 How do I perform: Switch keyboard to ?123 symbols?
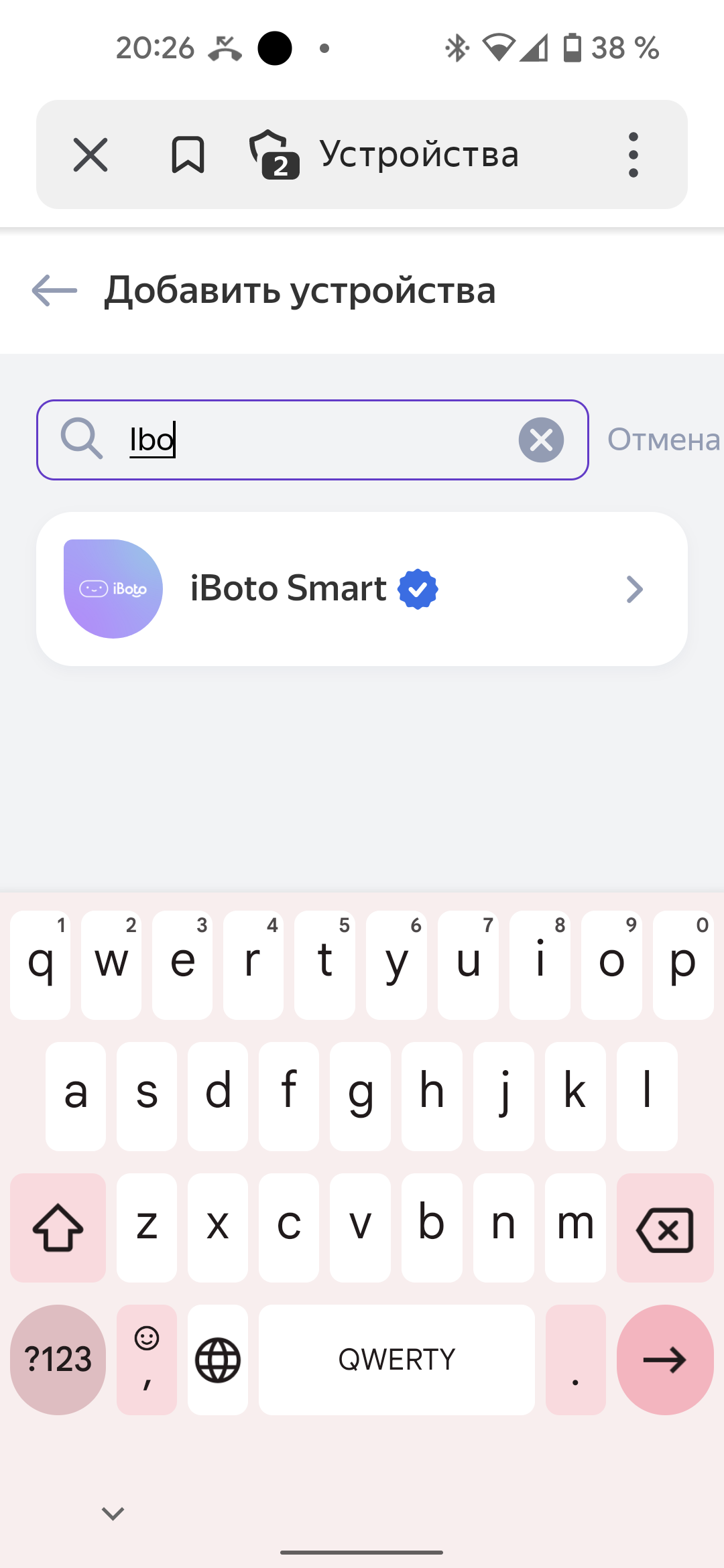point(58,1360)
